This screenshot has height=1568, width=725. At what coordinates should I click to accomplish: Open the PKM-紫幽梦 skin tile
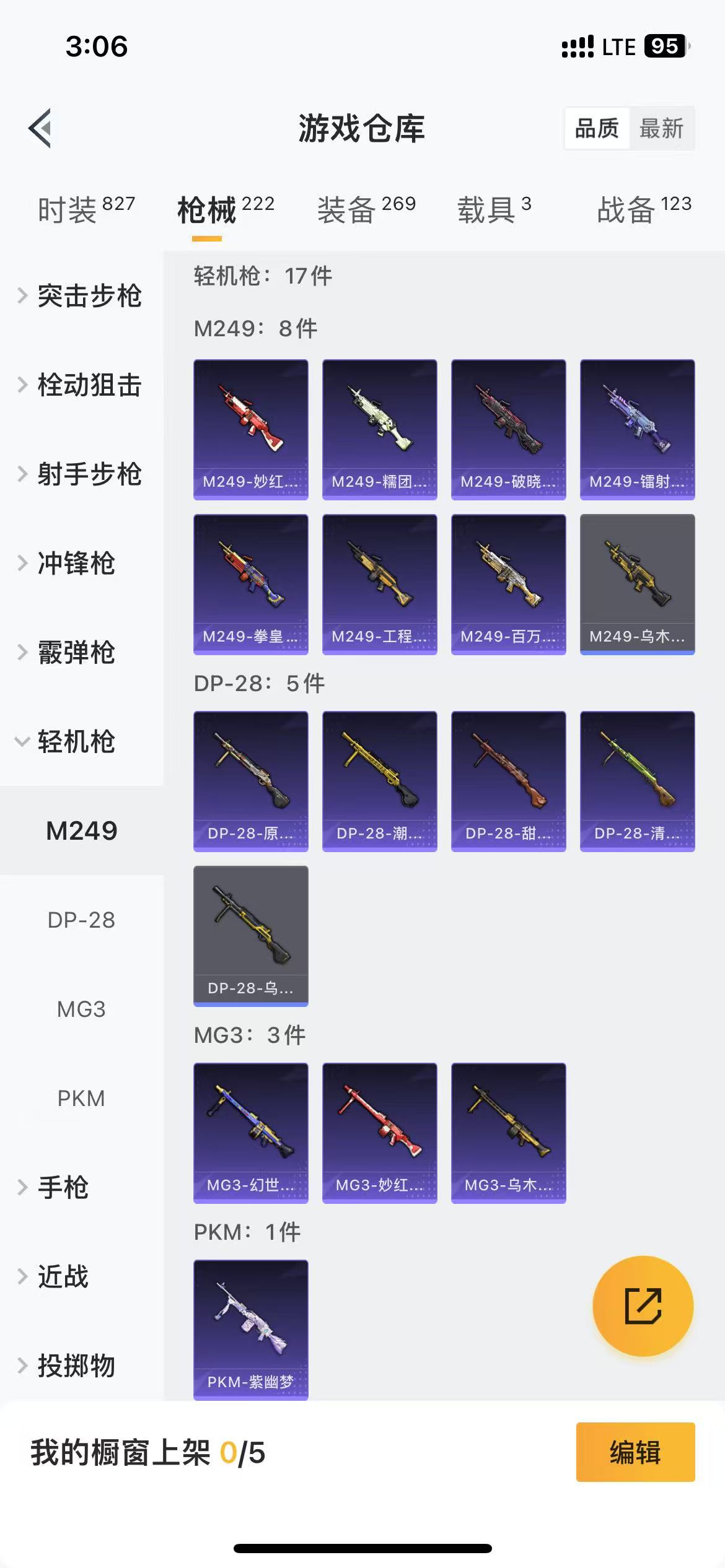pos(251,1330)
